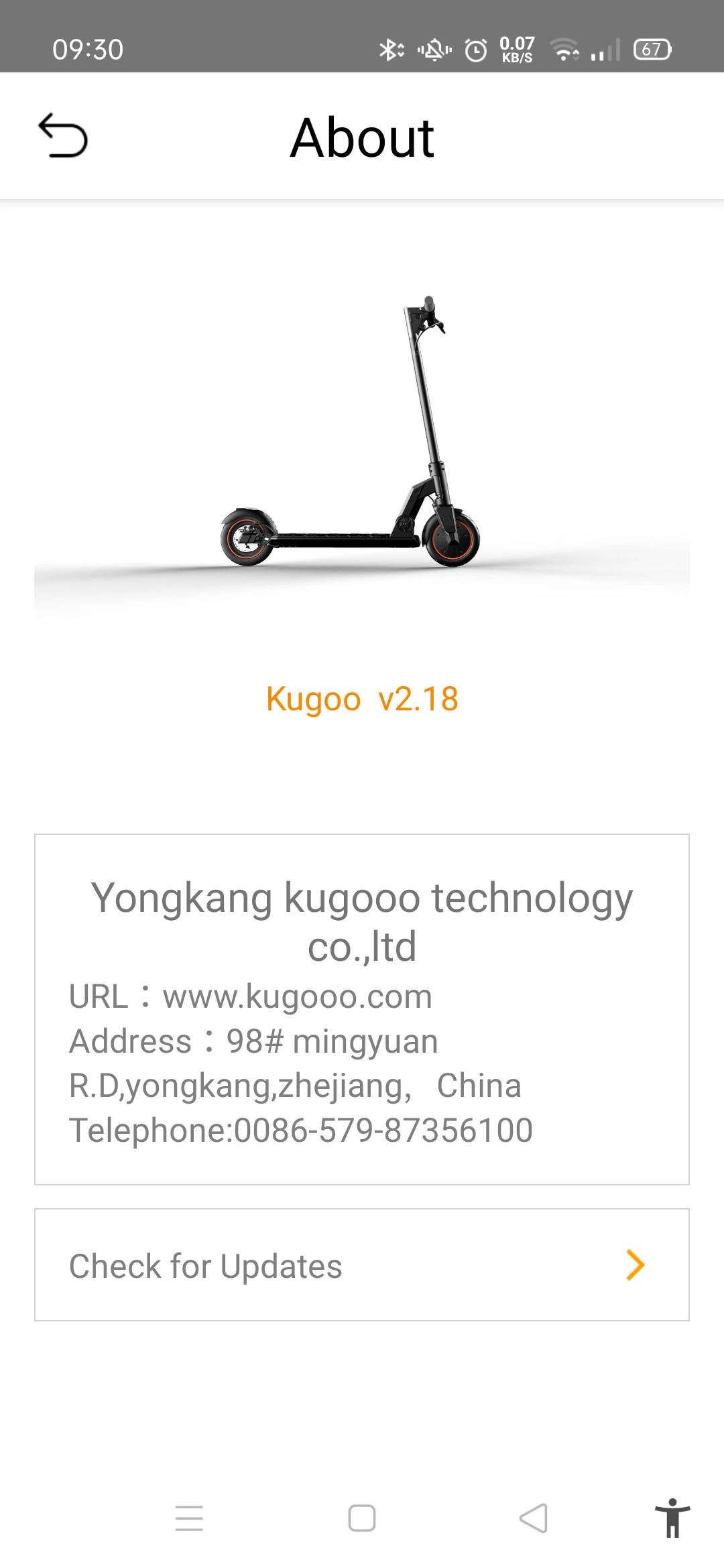Open the Check for Updates row
Viewport: 724px width, 1568px height.
(x=362, y=1265)
